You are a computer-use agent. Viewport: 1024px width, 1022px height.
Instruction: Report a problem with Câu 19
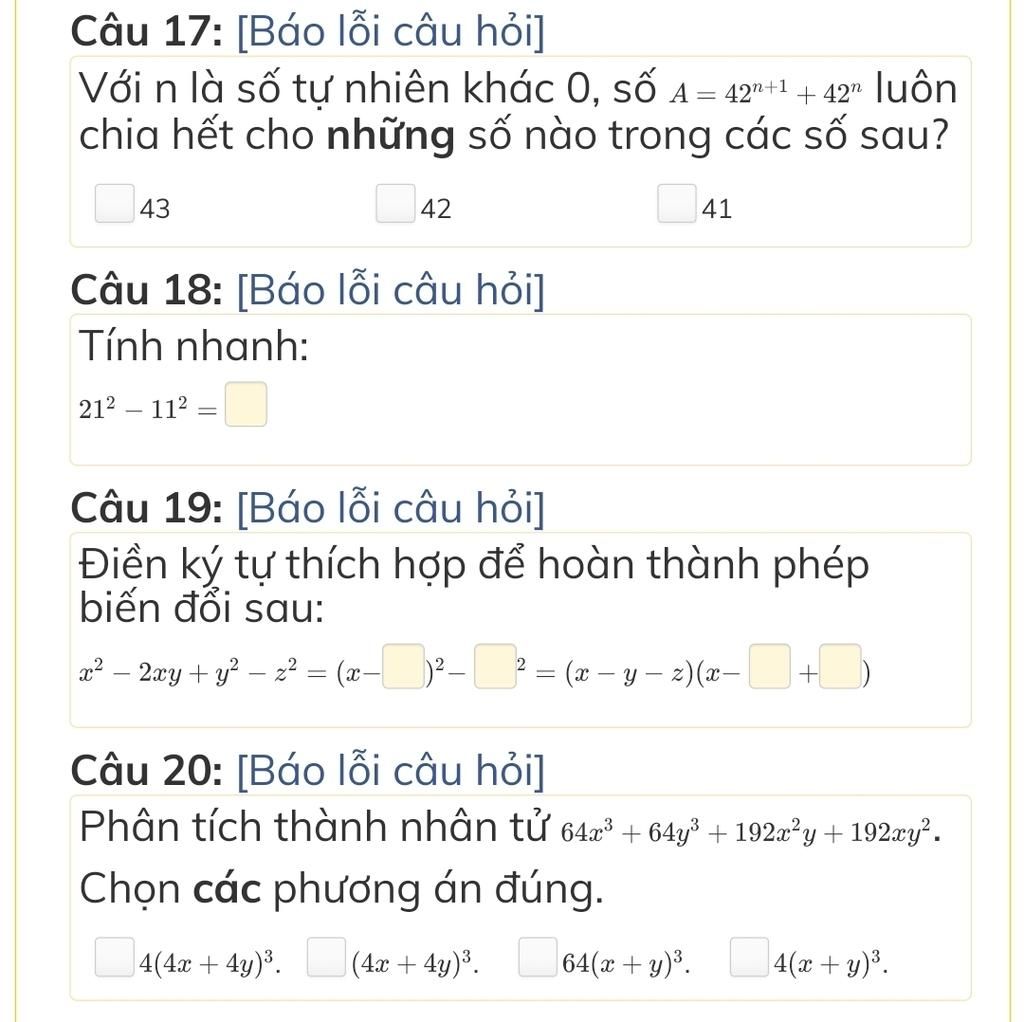point(391,508)
